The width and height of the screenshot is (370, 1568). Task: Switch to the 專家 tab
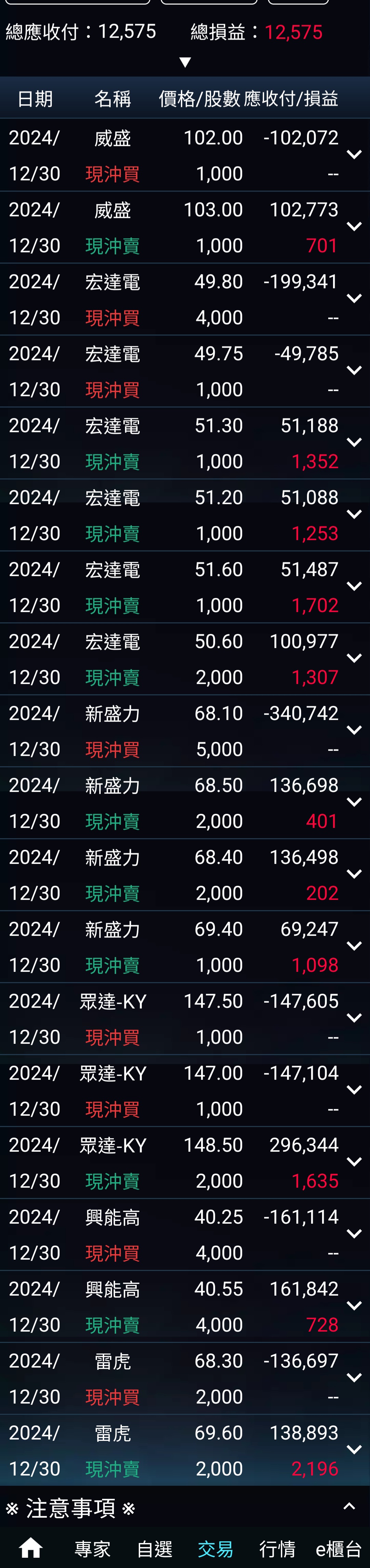click(x=92, y=1547)
